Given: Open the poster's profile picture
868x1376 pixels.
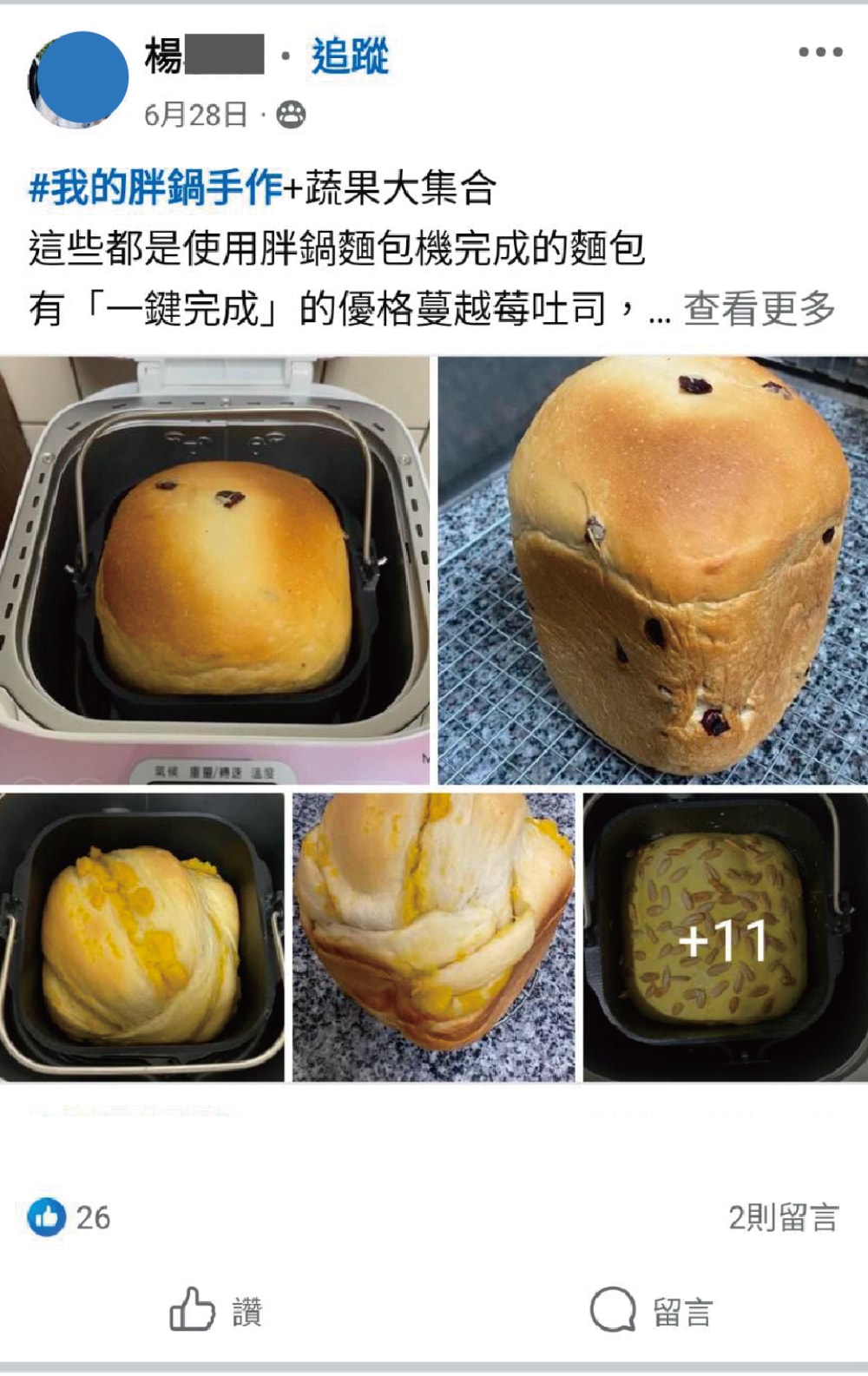Looking at the screenshot, I should [x=79, y=78].
